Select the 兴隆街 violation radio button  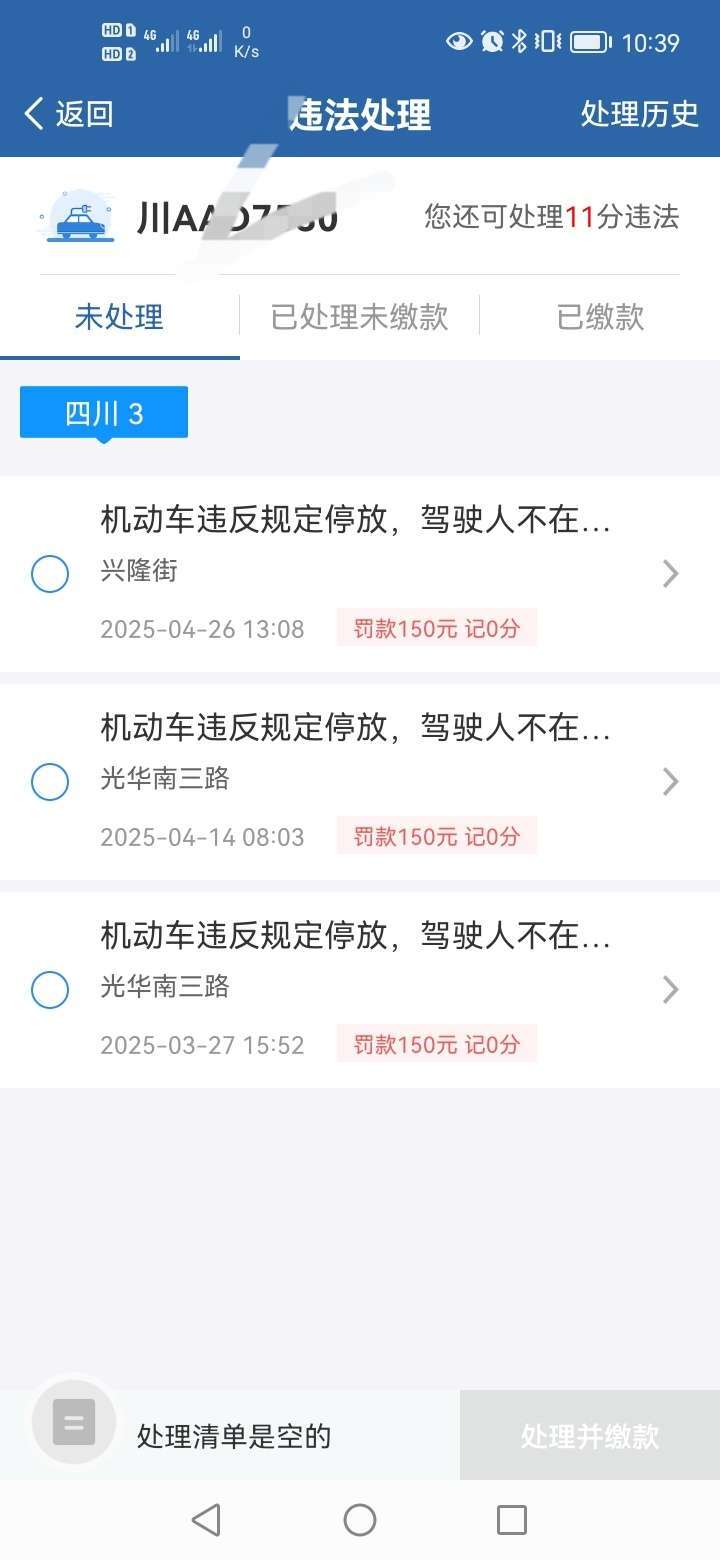[x=50, y=574]
